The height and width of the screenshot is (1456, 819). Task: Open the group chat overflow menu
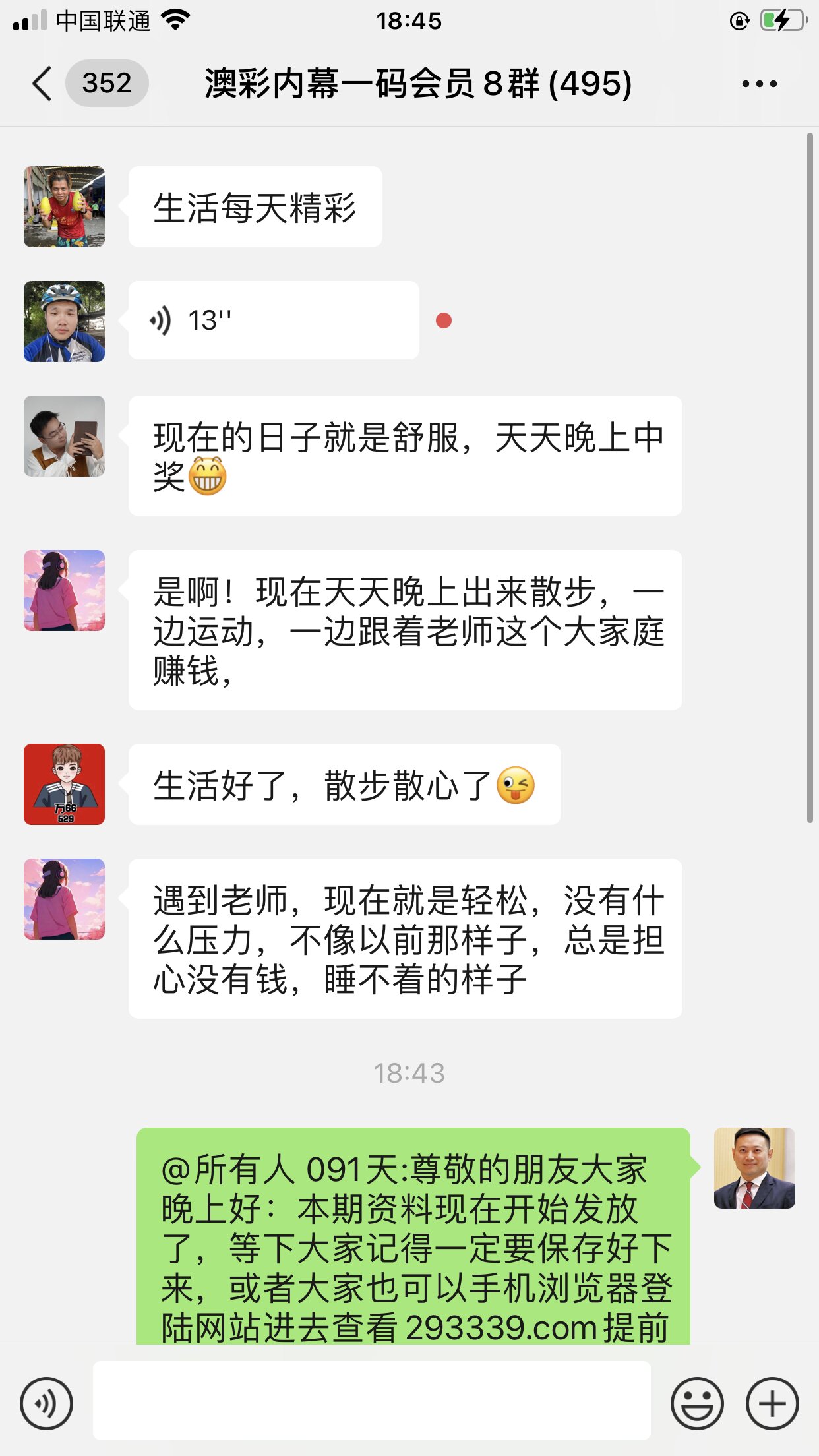pyautogui.click(x=759, y=84)
